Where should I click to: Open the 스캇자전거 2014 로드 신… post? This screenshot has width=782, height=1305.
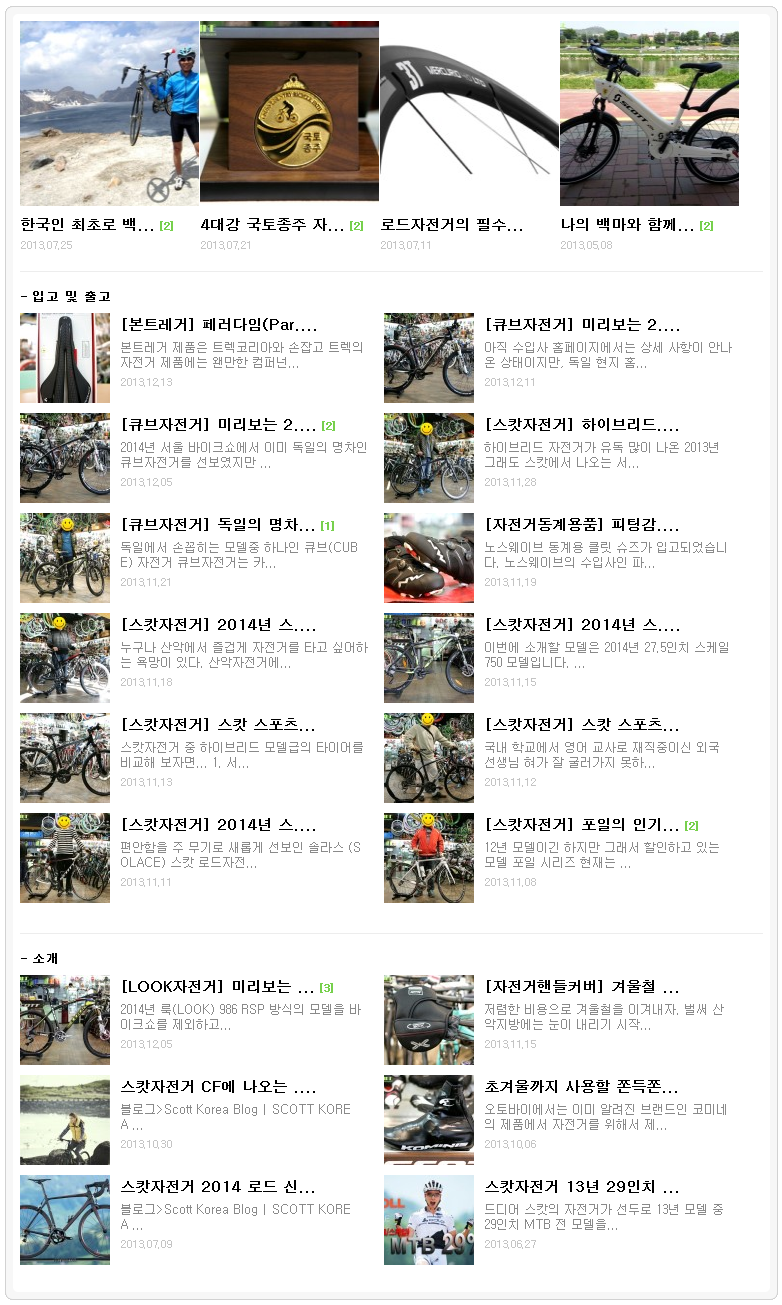217,1187
